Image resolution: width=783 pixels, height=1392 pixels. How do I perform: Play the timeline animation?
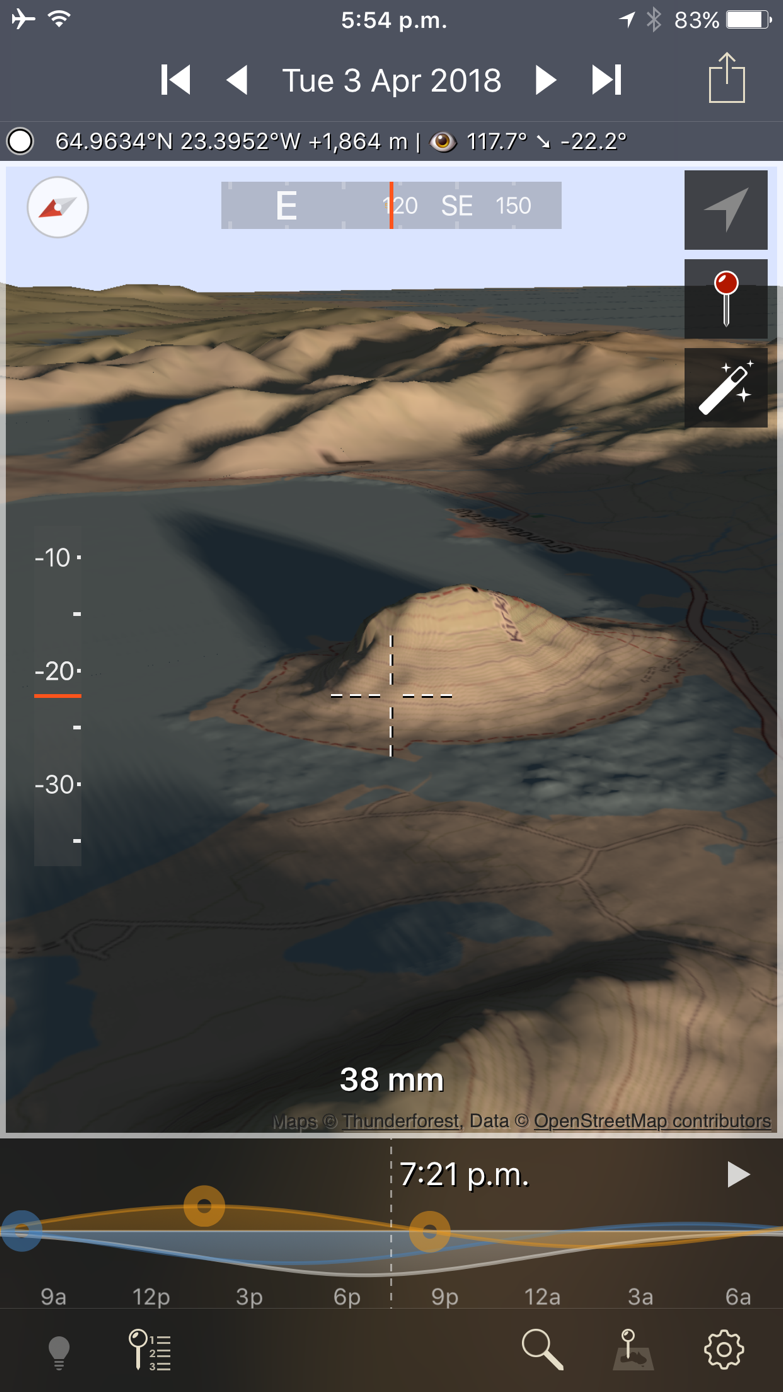coord(737,1174)
